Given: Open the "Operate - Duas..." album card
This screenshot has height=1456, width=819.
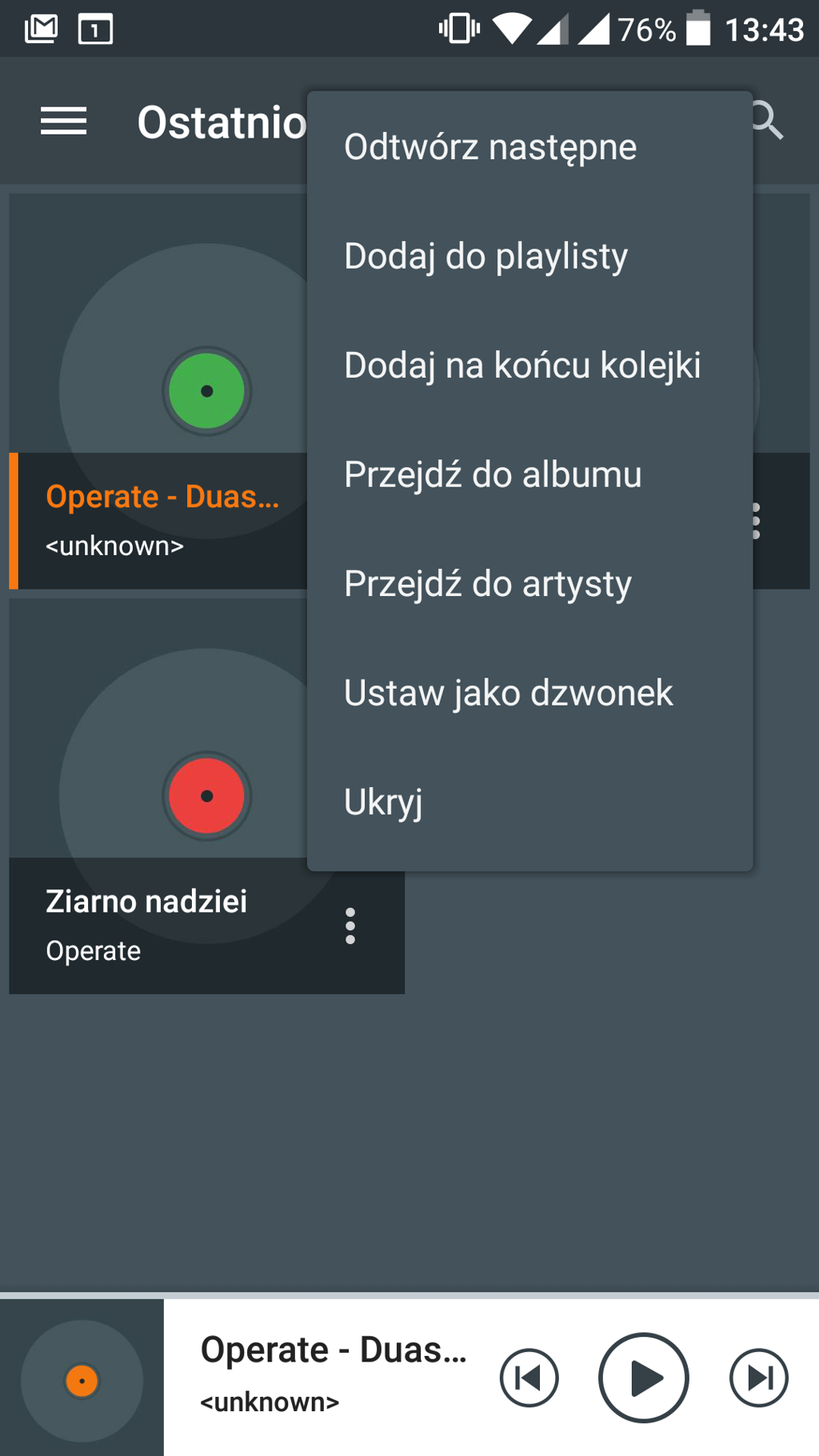Looking at the screenshot, I should [x=160, y=392].
